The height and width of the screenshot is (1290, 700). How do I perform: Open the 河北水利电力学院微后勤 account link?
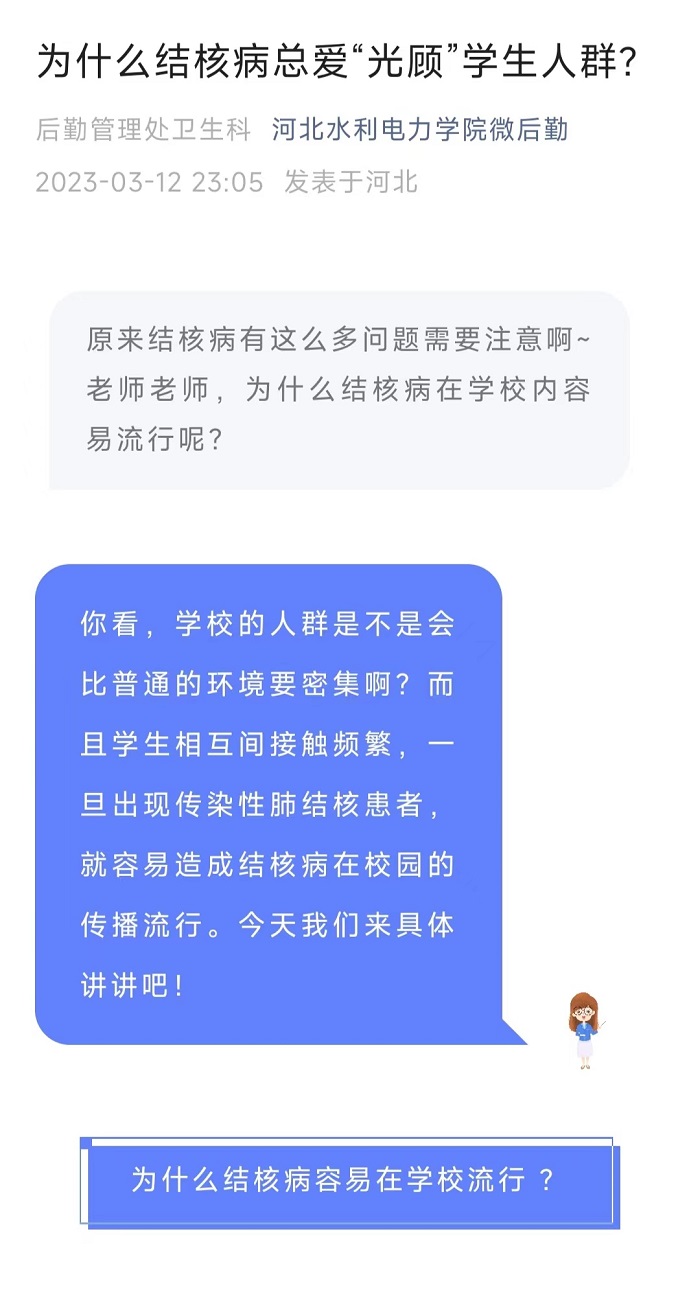420,129
